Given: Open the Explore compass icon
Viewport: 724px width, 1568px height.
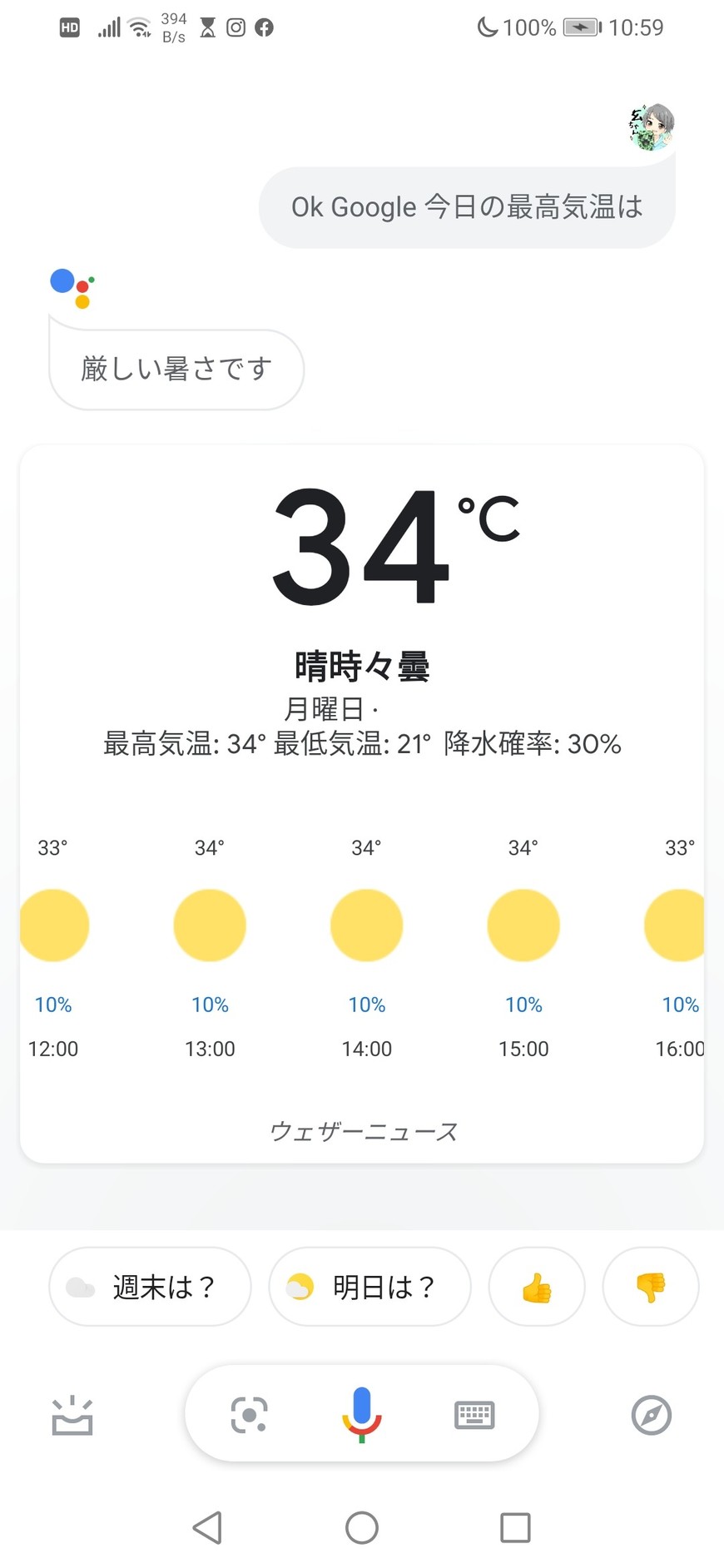Looking at the screenshot, I should [651, 1415].
